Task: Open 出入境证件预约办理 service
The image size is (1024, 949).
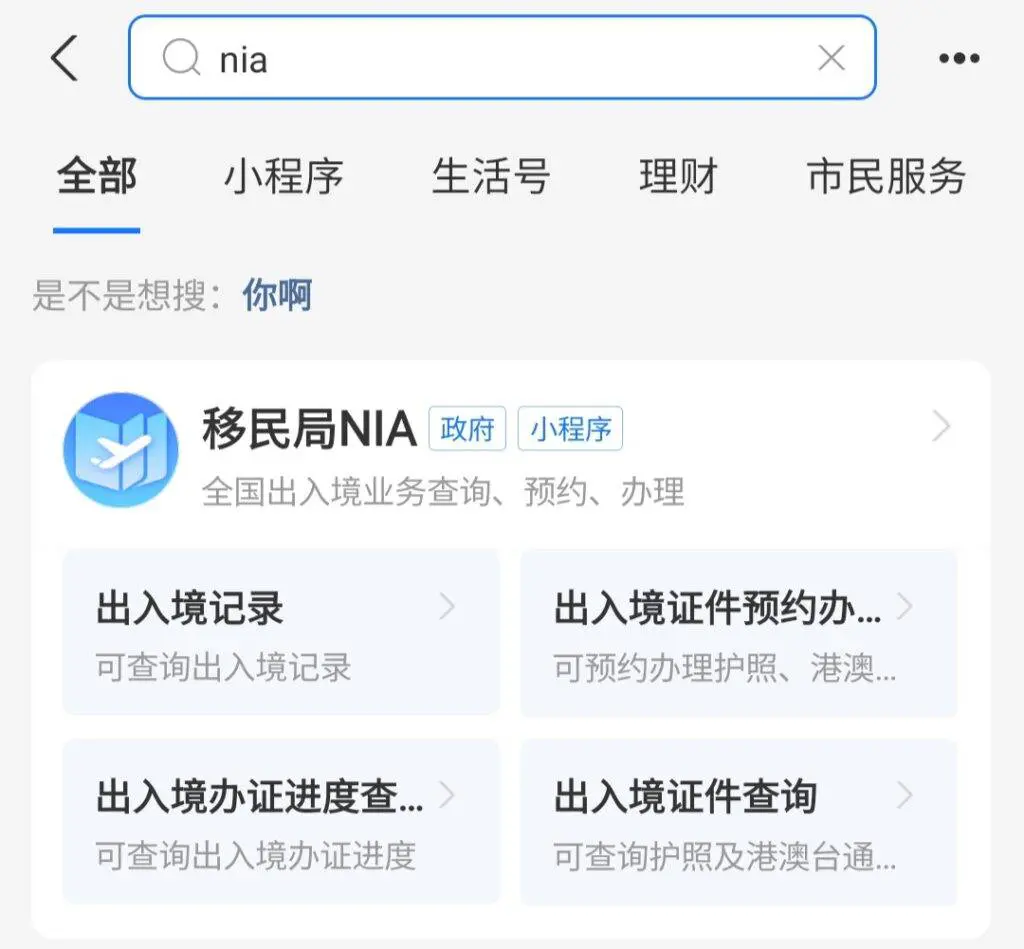Action: (738, 632)
